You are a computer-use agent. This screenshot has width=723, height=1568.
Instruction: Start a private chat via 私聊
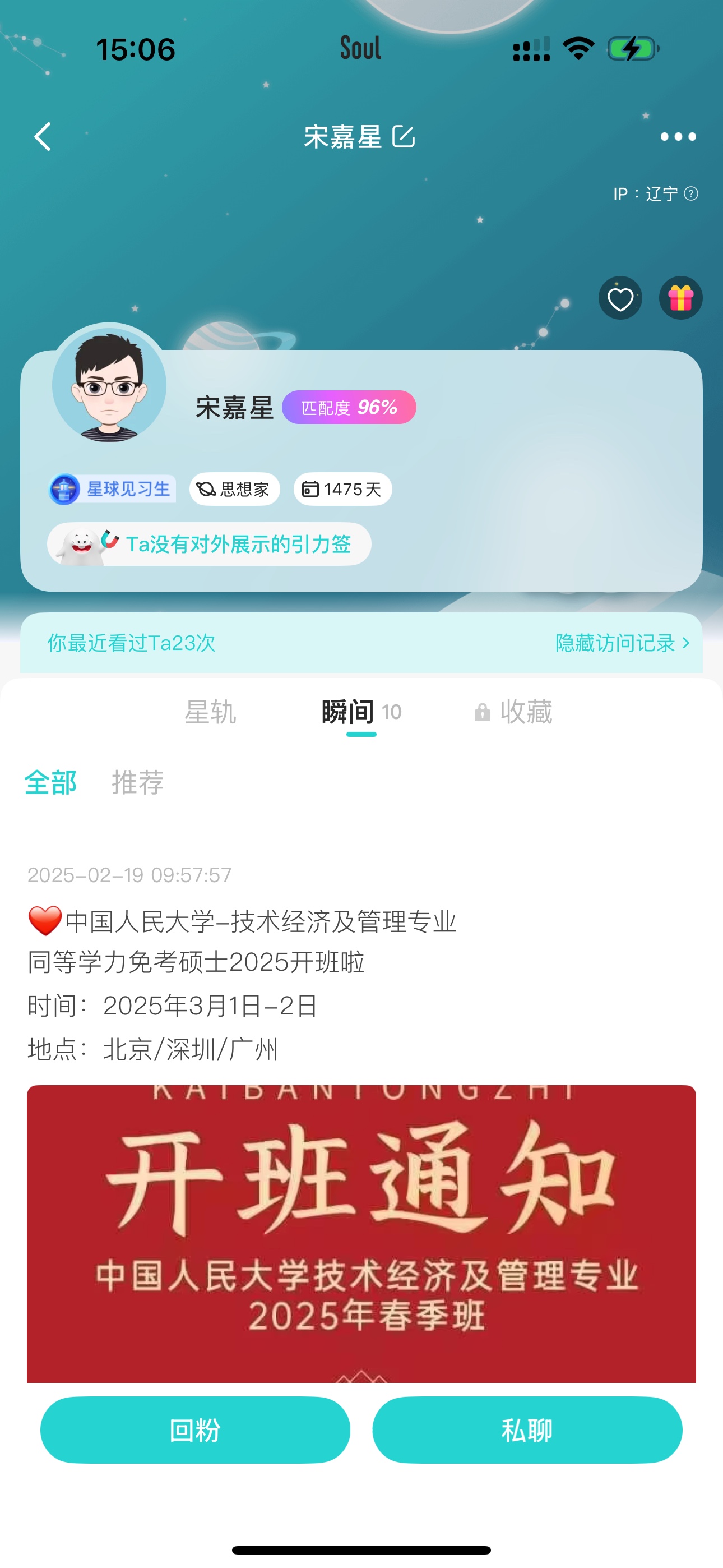527,1430
